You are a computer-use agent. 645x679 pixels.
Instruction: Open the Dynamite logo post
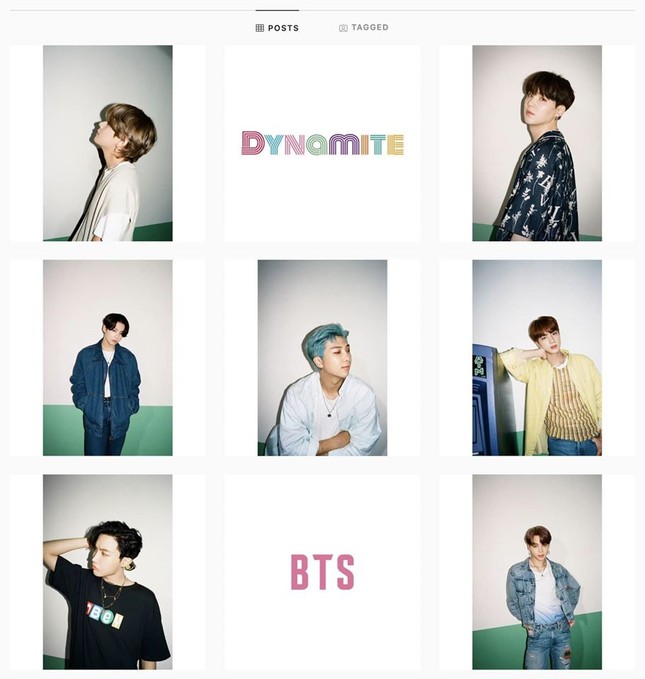click(x=322, y=143)
